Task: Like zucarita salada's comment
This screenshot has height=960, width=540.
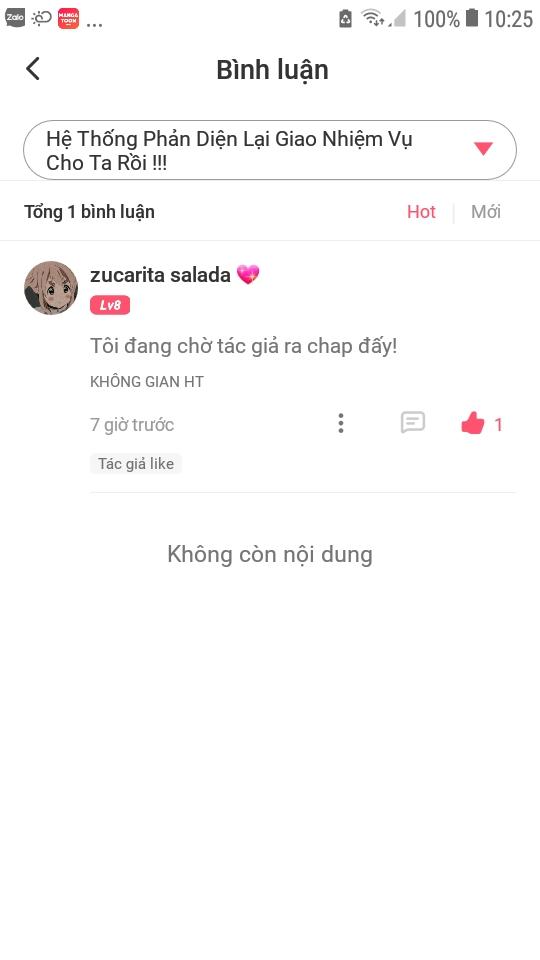Action: click(x=473, y=423)
